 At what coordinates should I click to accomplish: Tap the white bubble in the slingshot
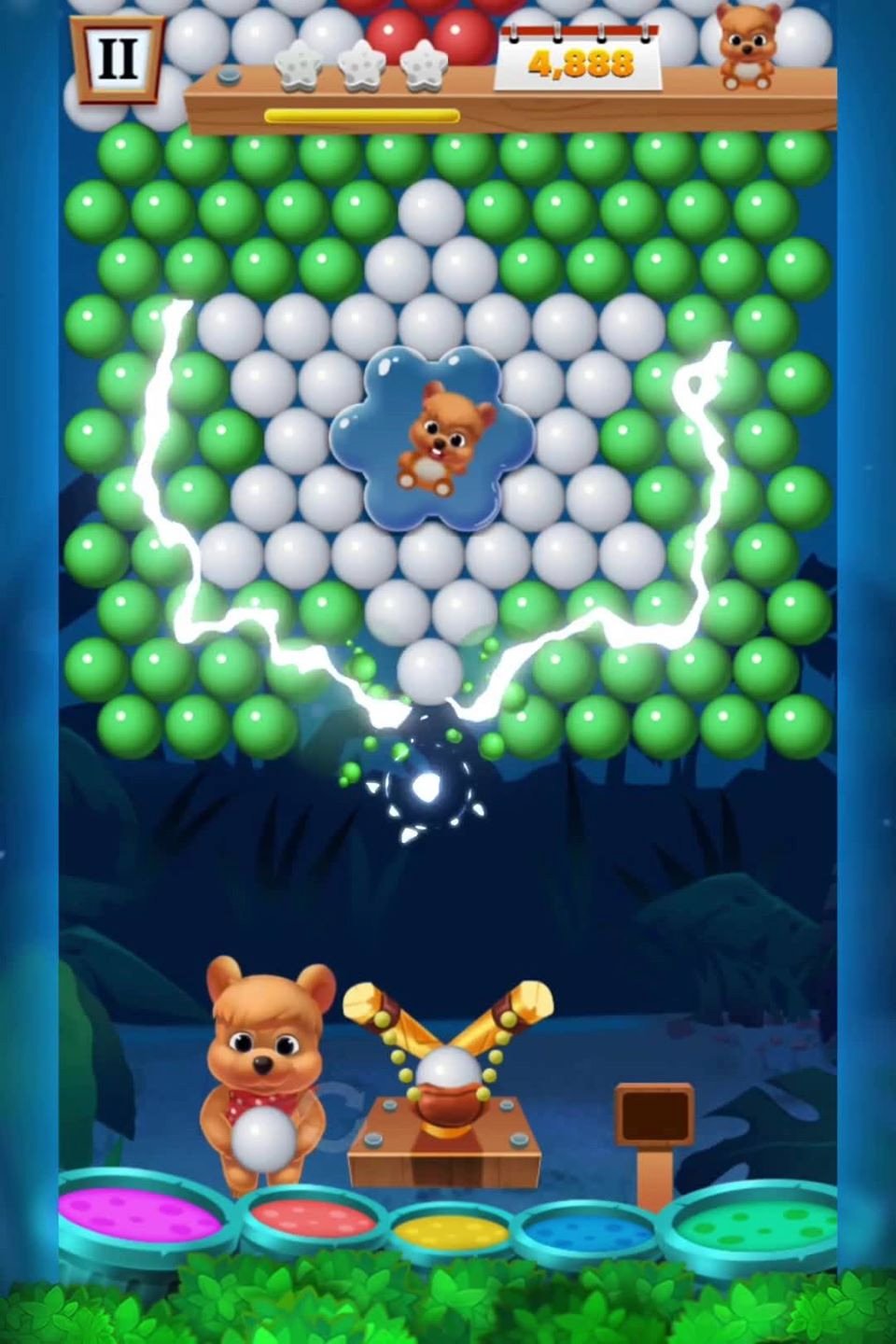coord(444,1071)
